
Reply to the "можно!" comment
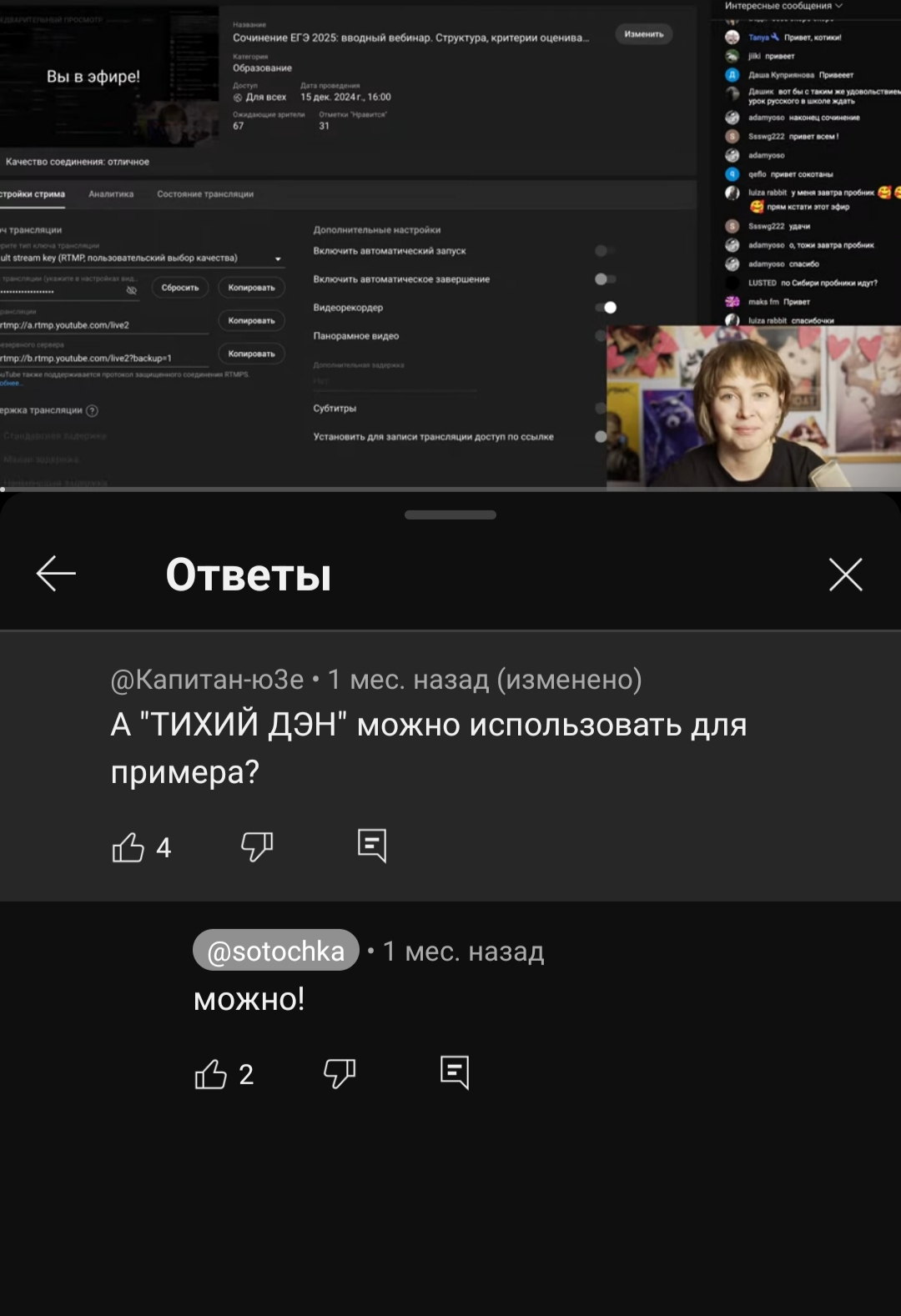coord(455,1072)
